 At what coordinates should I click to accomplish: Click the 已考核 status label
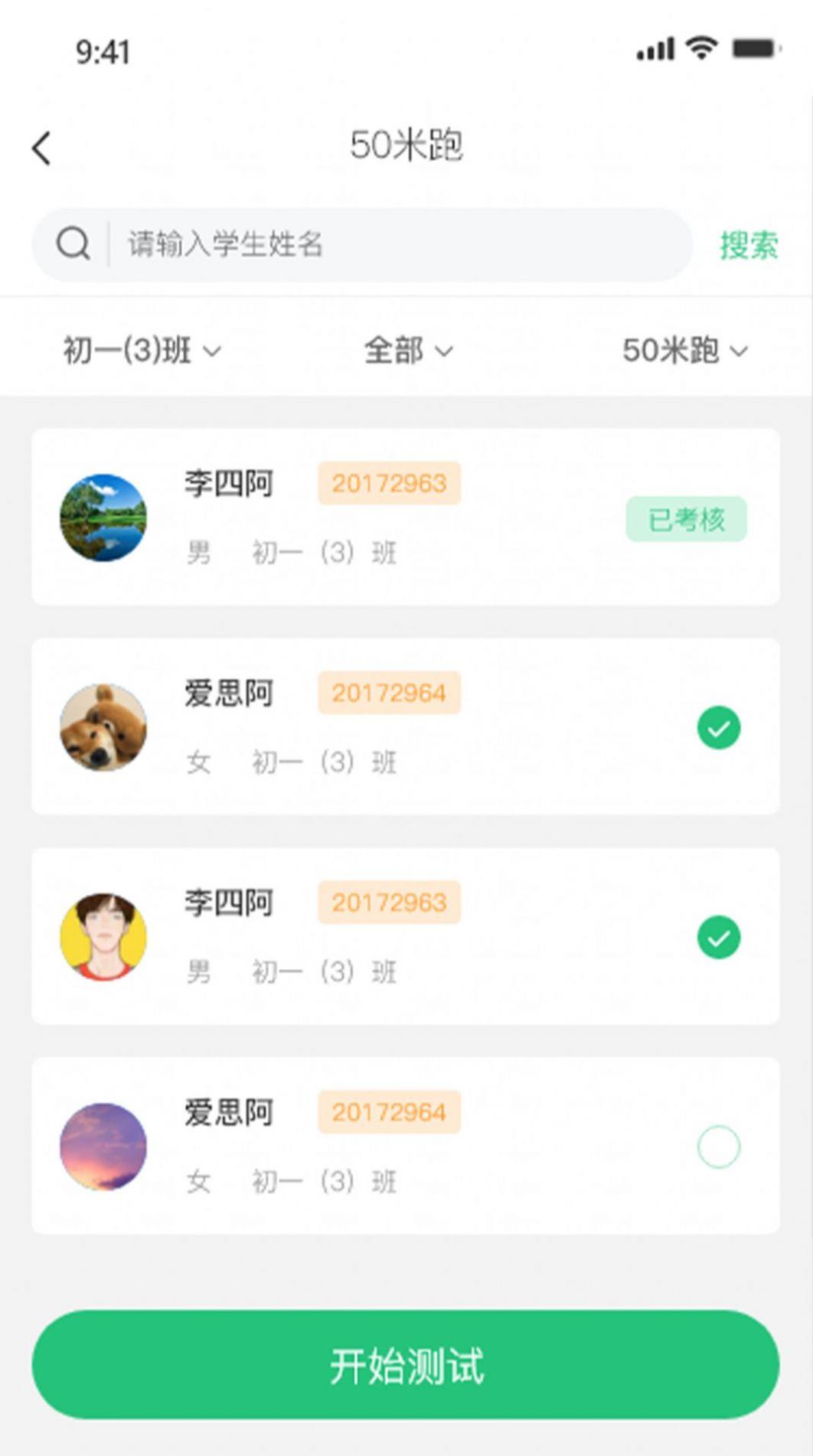click(x=685, y=517)
